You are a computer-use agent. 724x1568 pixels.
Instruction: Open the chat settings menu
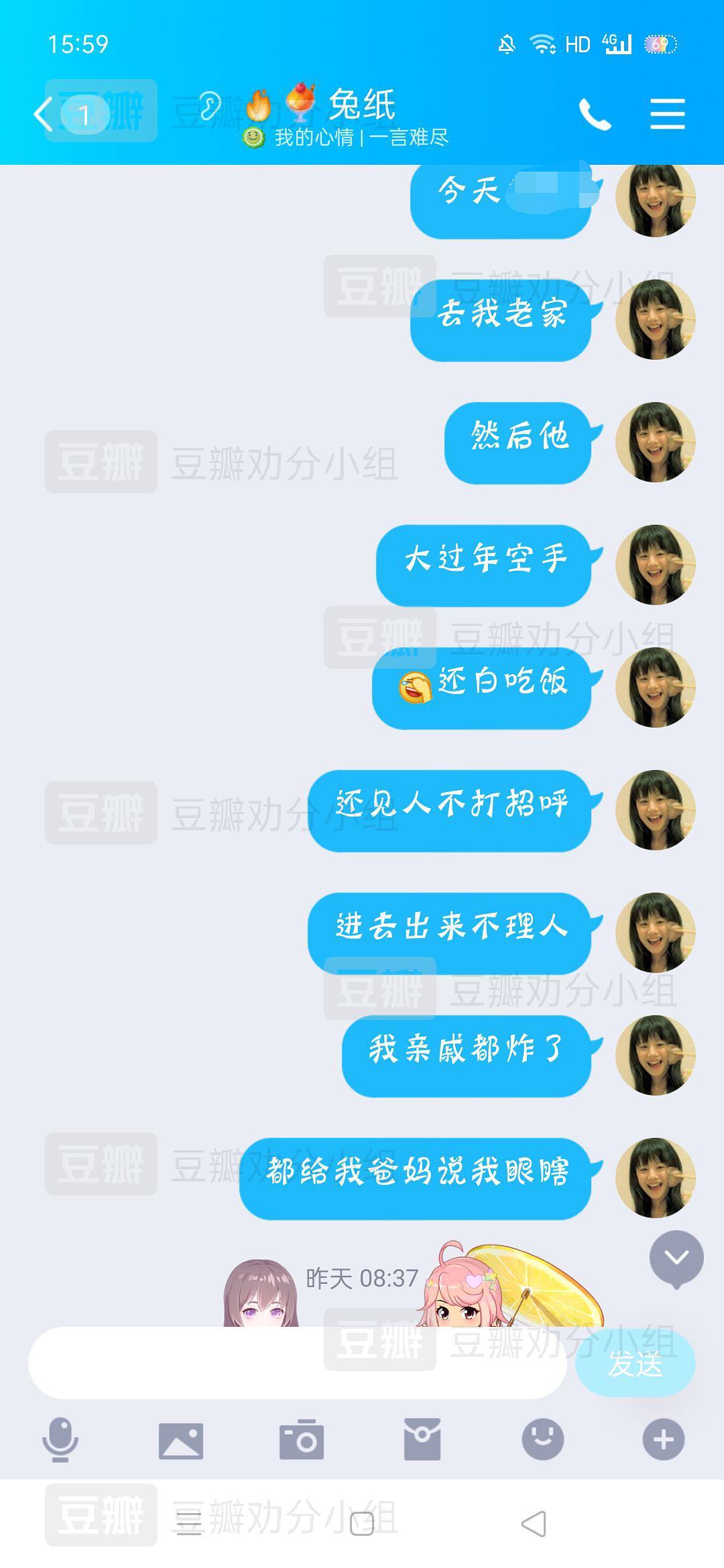(x=667, y=115)
